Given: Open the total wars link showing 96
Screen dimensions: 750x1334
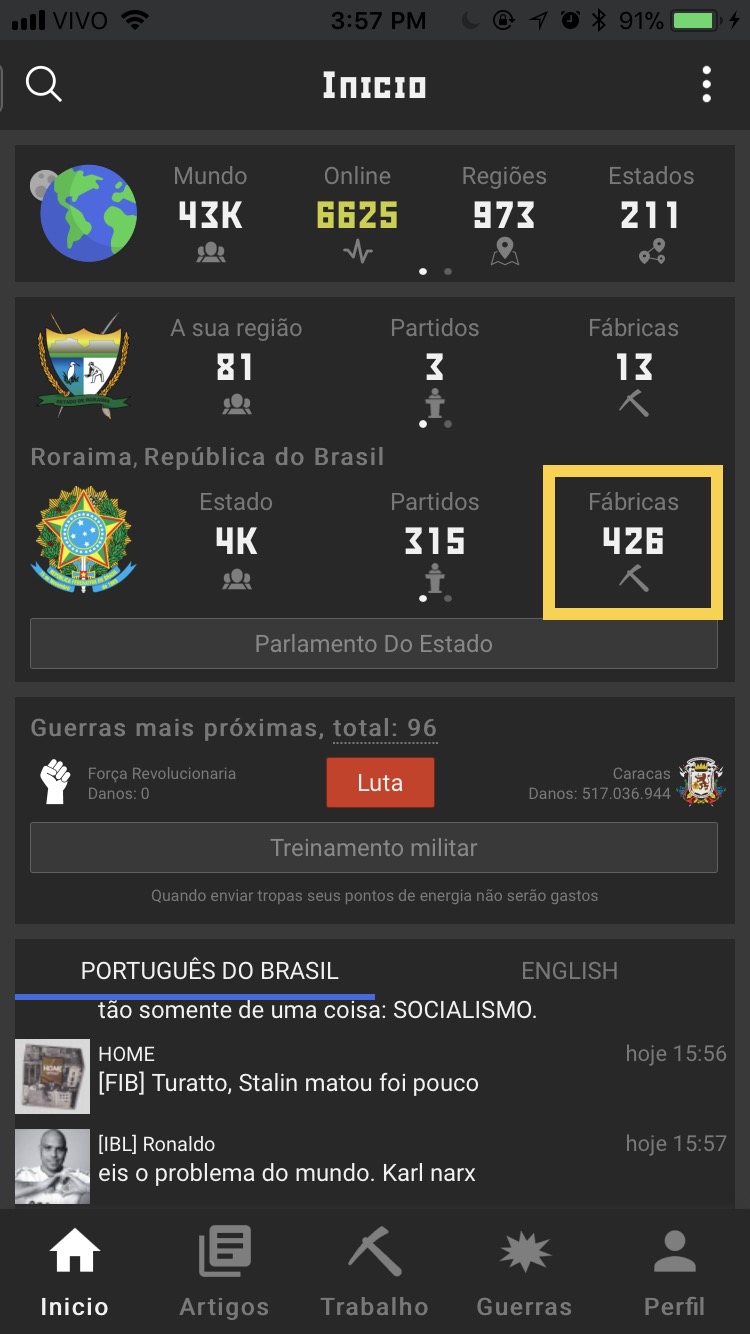Looking at the screenshot, I should 385,728.
